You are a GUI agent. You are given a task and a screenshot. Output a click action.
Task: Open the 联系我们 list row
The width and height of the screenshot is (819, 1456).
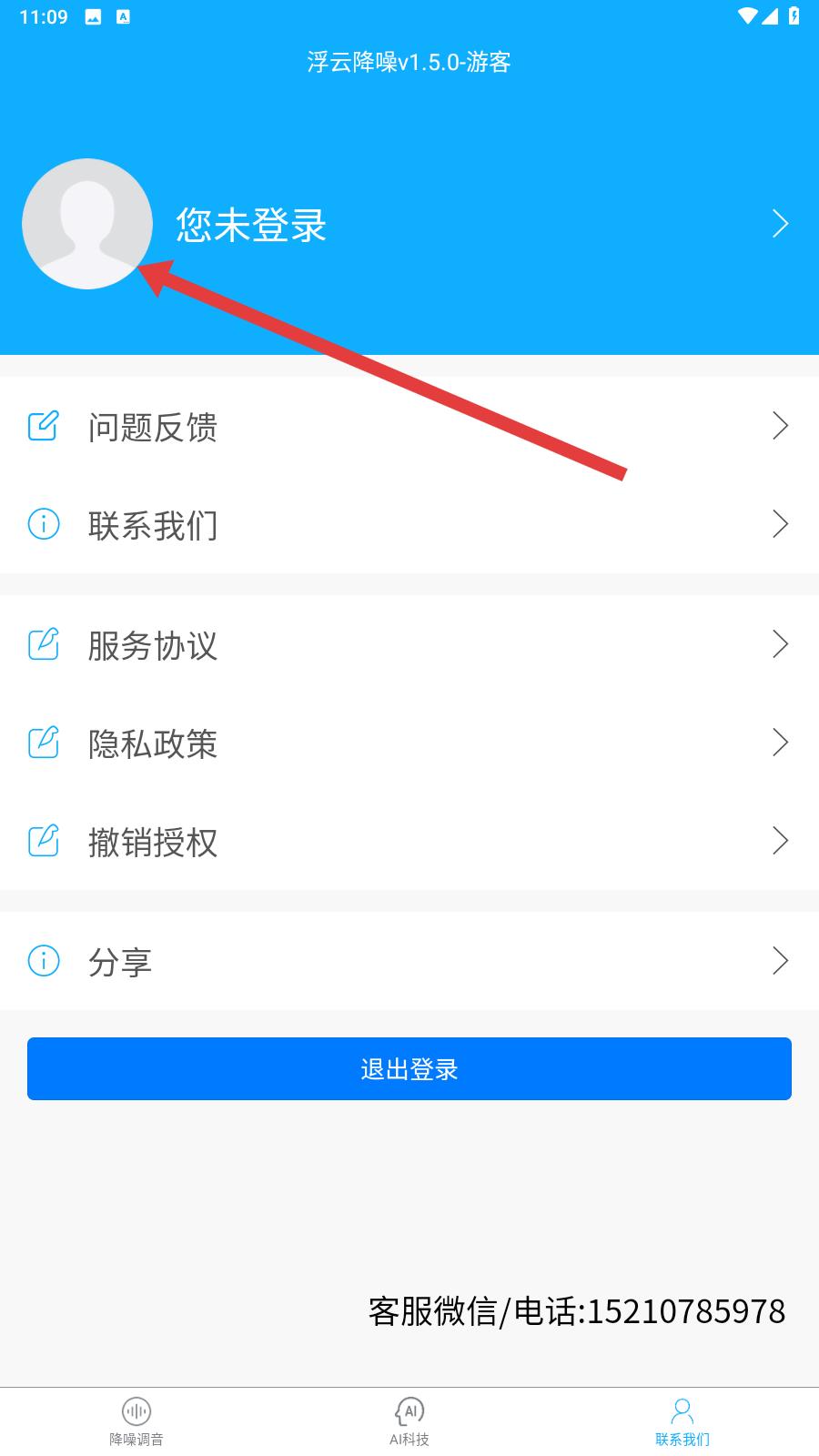[409, 524]
